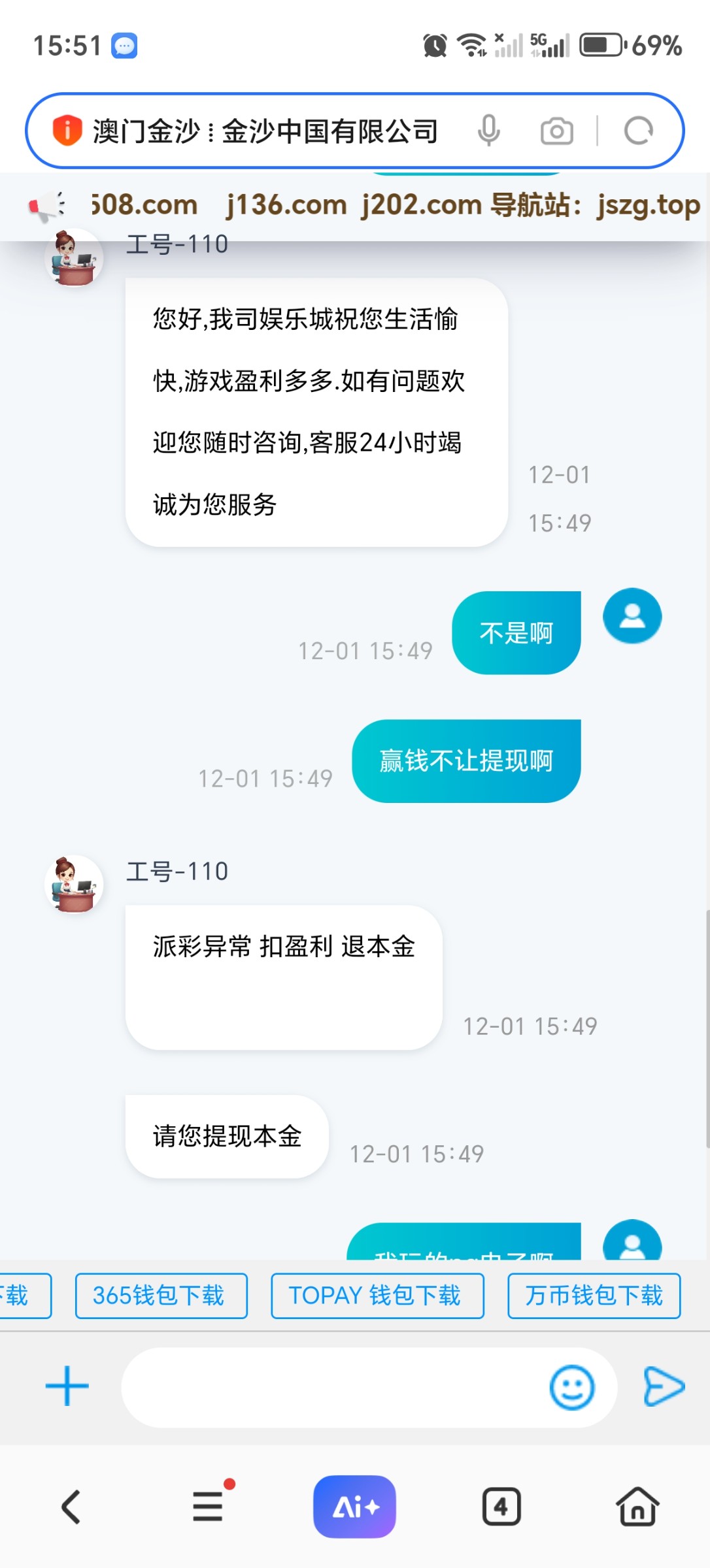Viewport: 710px width, 1568px height.
Task: Tap the TOPAY 钱包下载 link
Action: pos(377,1296)
